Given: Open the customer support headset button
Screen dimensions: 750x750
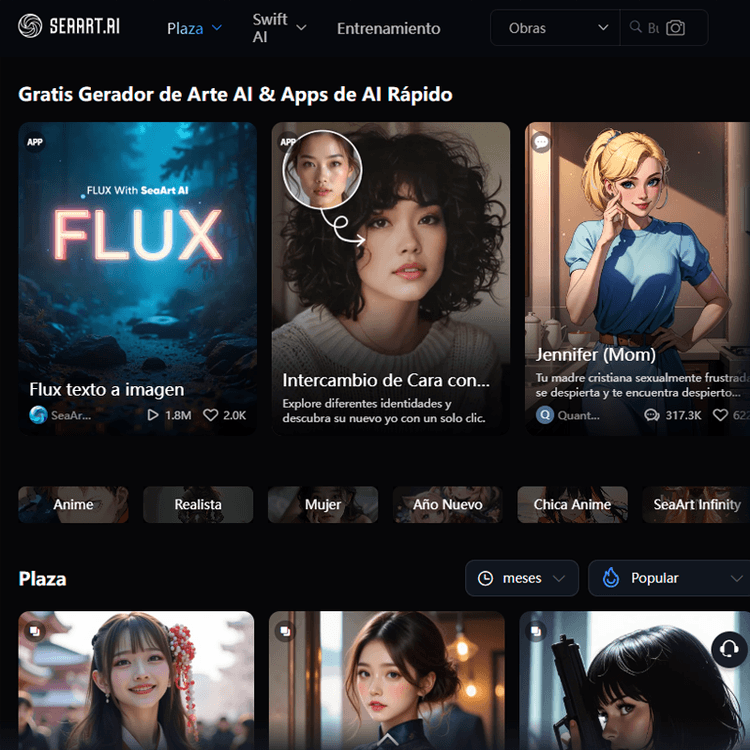Looking at the screenshot, I should click(x=729, y=649).
